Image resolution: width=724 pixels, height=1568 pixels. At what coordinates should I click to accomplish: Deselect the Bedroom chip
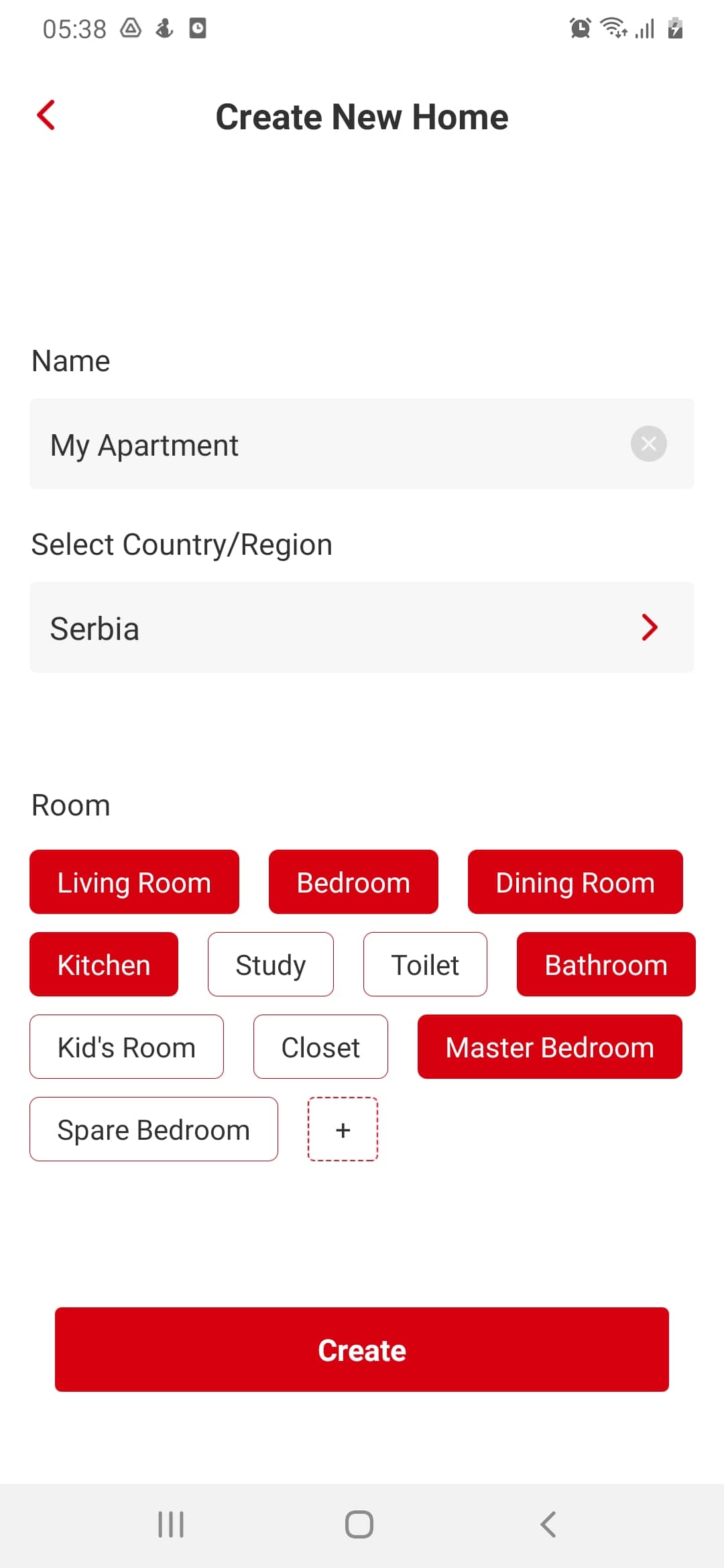353,883
